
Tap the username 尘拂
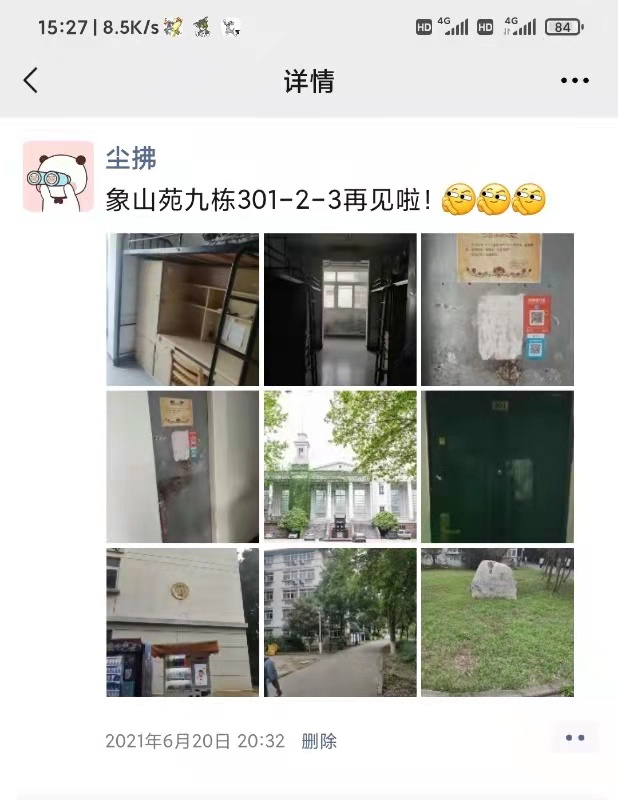(x=131, y=158)
